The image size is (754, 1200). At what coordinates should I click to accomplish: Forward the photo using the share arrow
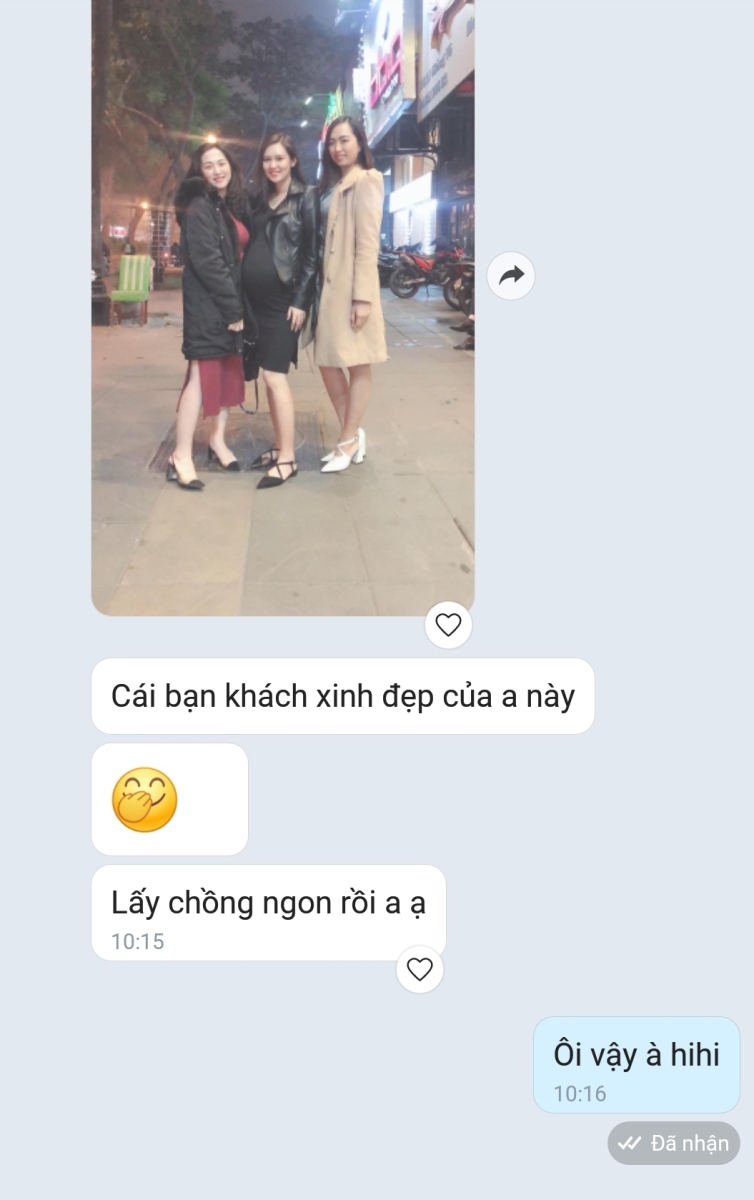pyautogui.click(x=511, y=275)
